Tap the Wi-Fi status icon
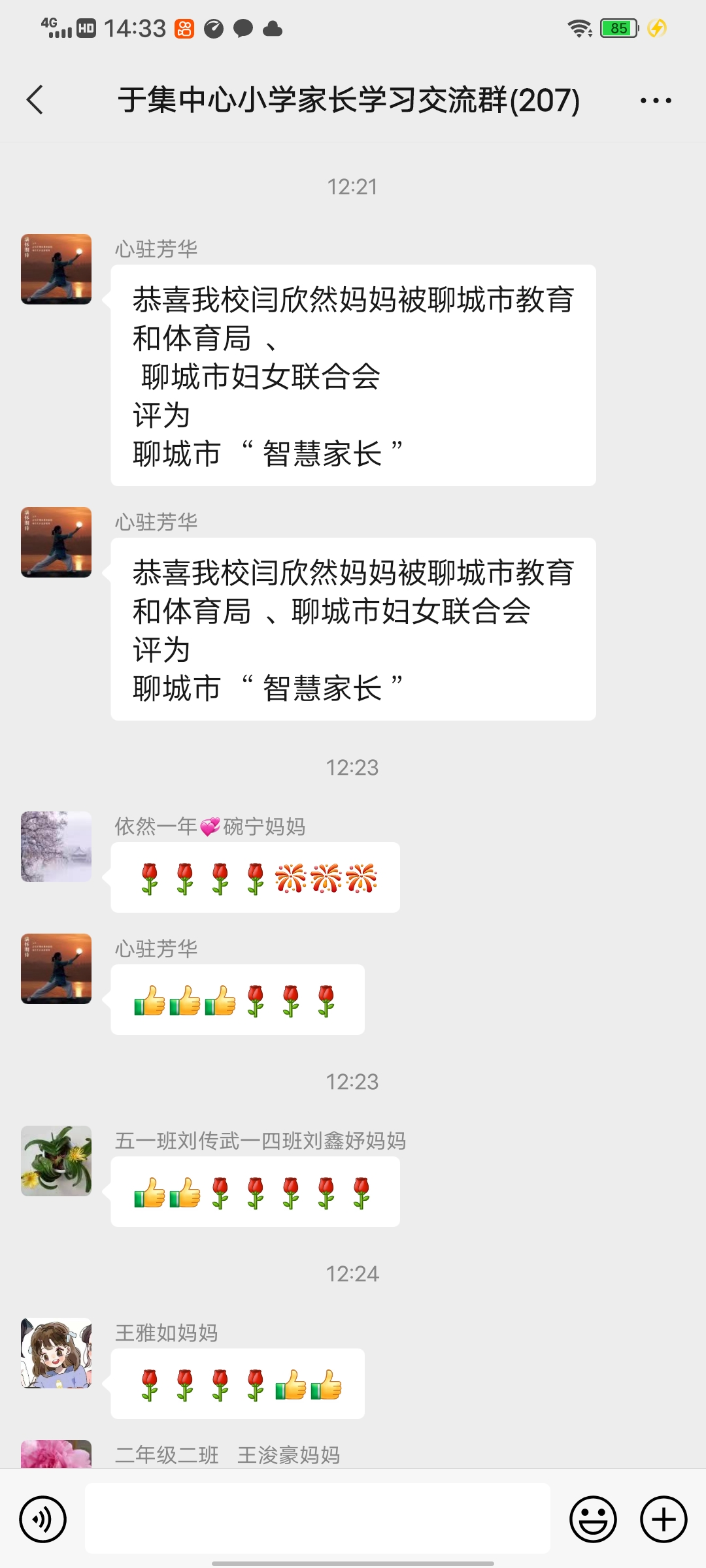This screenshot has width=706, height=1568. pos(578,27)
